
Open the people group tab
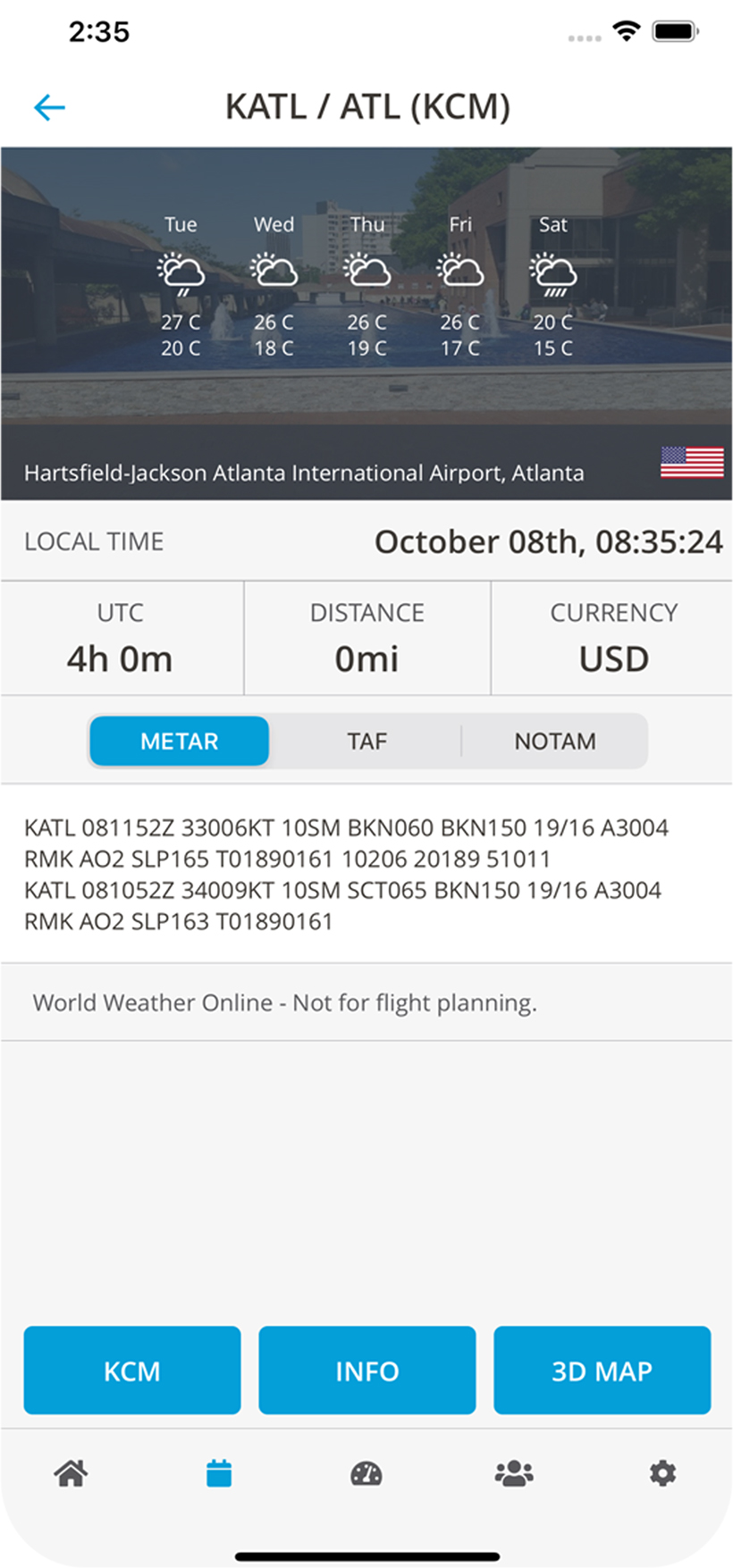point(514,1473)
